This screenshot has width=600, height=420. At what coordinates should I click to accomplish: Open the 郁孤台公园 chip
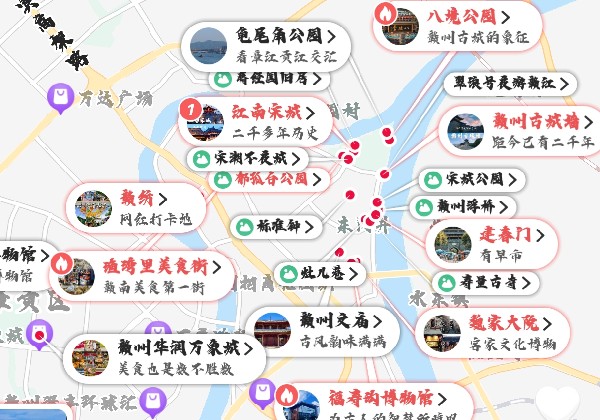point(268,180)
